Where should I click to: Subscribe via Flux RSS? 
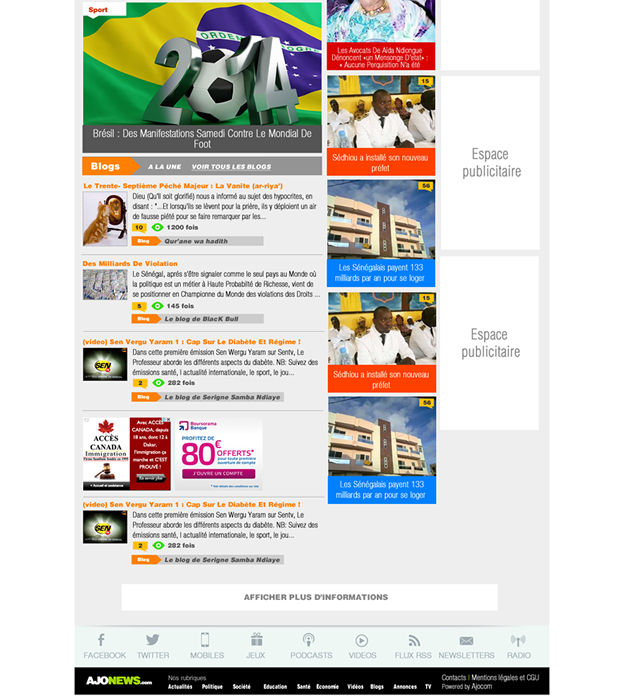413,646
